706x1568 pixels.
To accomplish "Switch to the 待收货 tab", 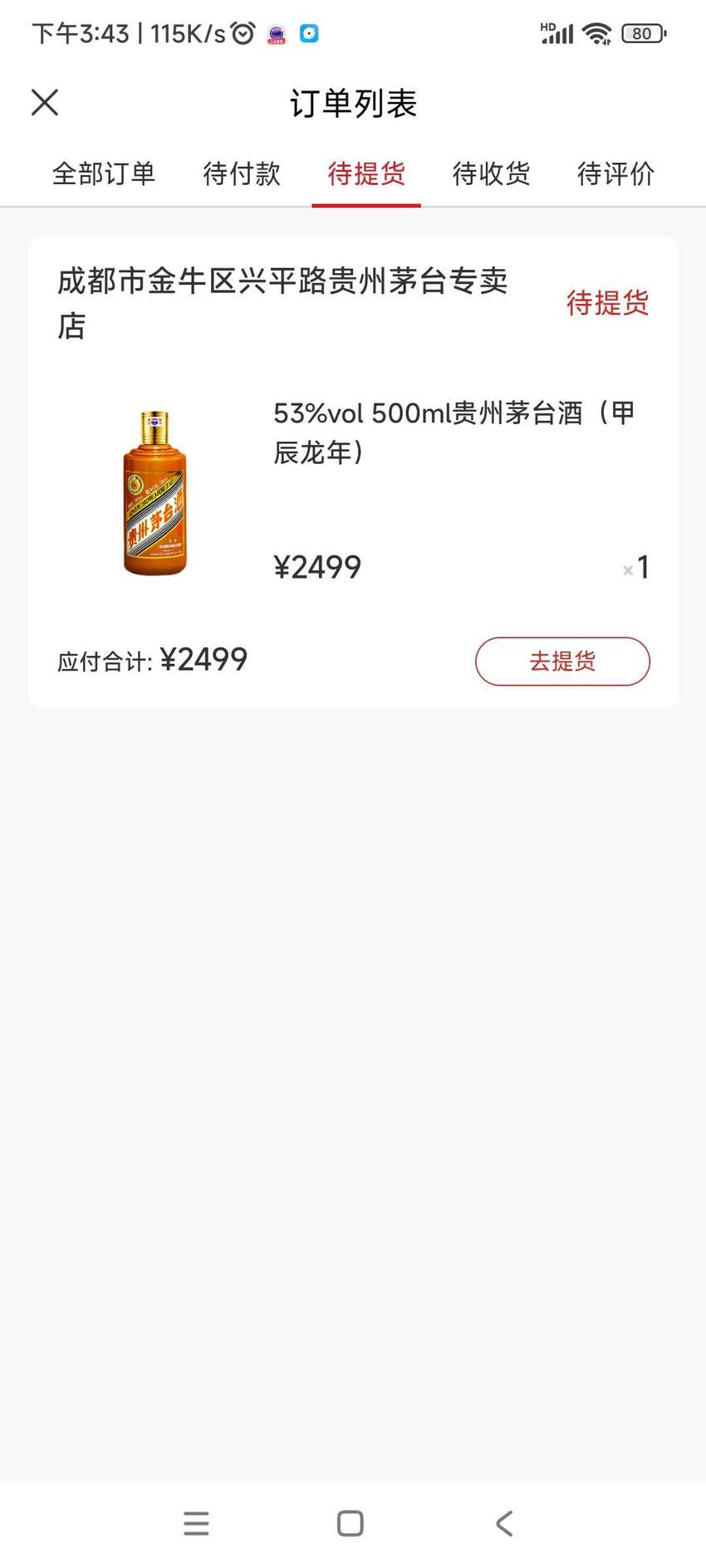I will tap(491, 173).
